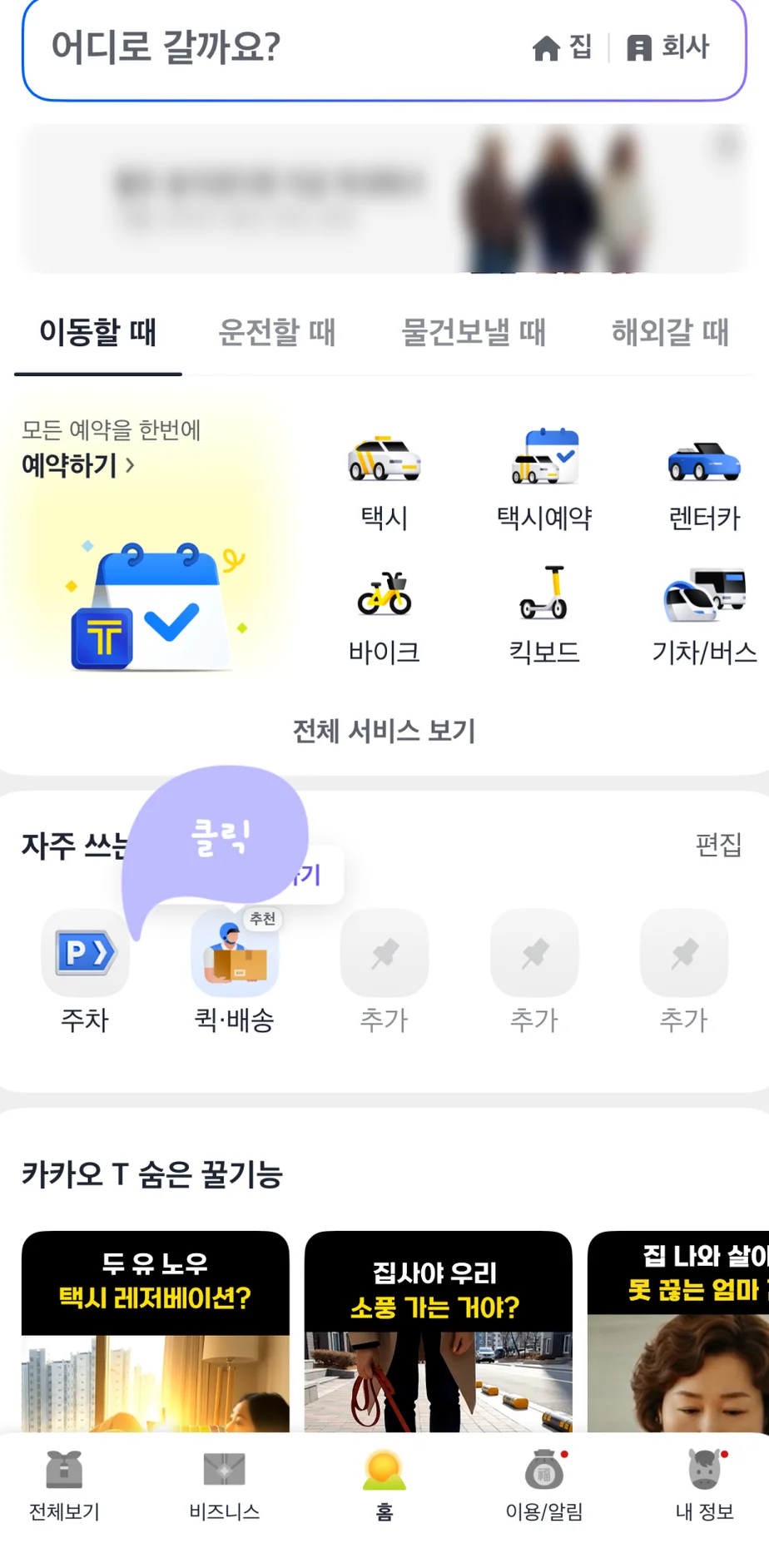Open the 물건보낼 때 tab
Viewport: 769px width, 1568px height.
472,331
